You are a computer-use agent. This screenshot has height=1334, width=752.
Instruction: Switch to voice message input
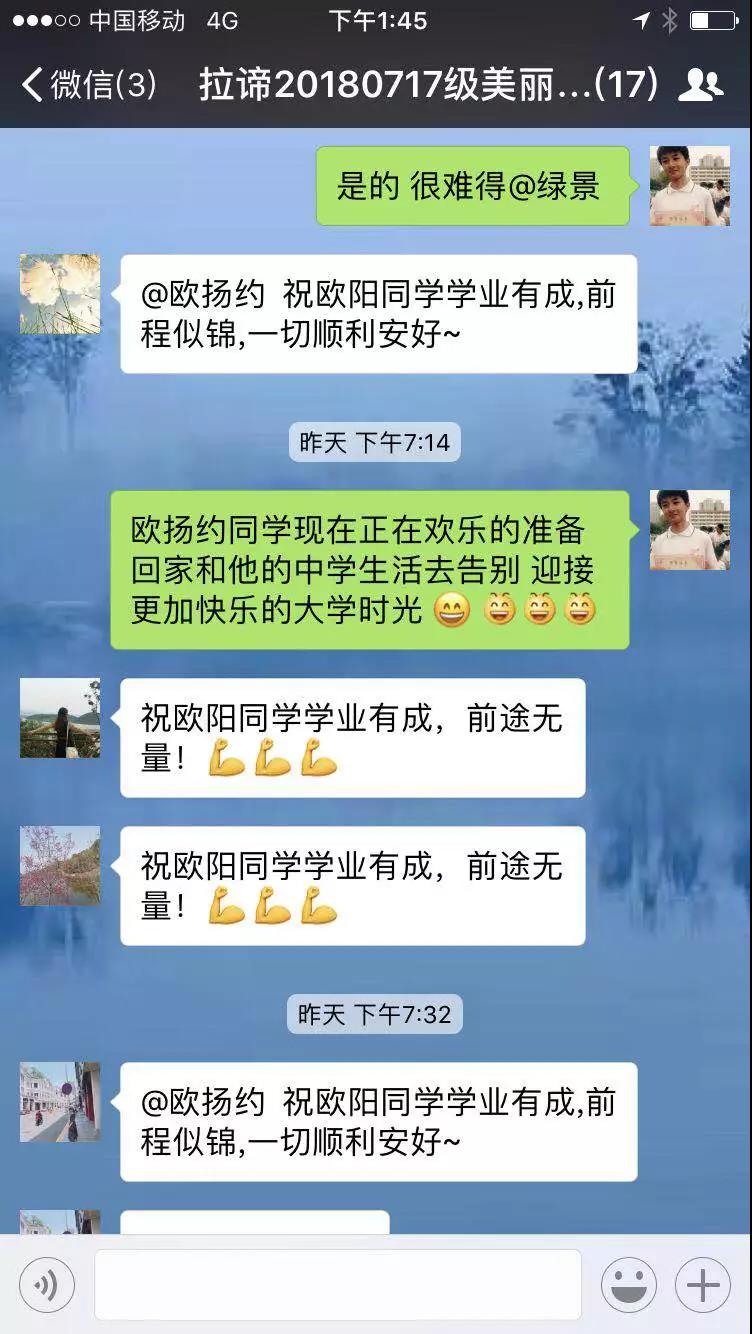point(46,1285)
